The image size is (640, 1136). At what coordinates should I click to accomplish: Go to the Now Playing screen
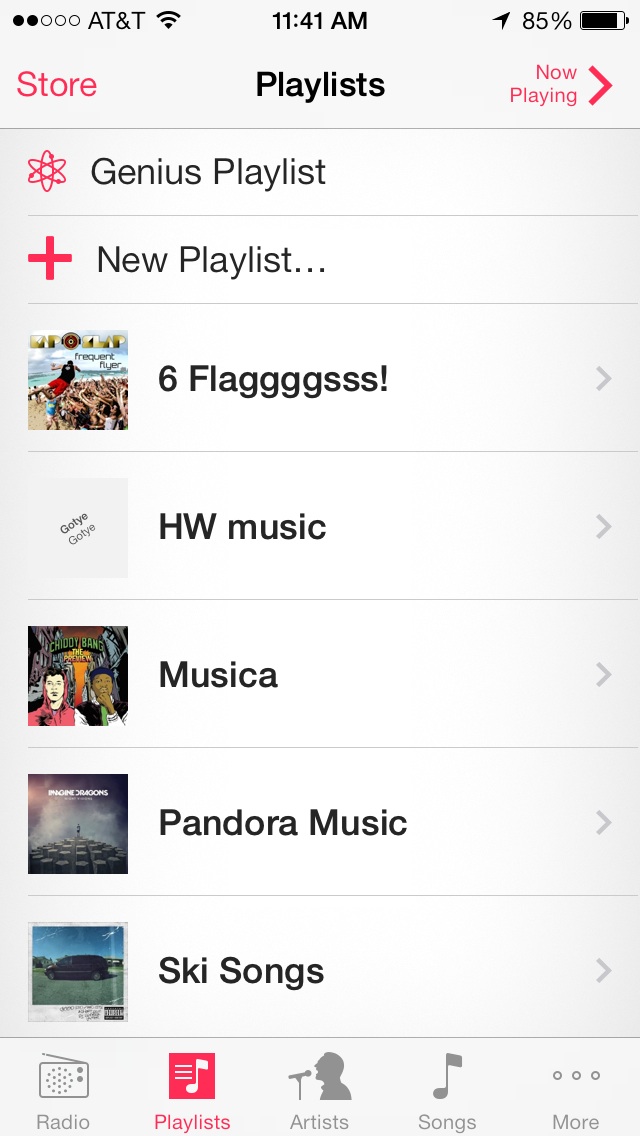(x=560, y=85)
